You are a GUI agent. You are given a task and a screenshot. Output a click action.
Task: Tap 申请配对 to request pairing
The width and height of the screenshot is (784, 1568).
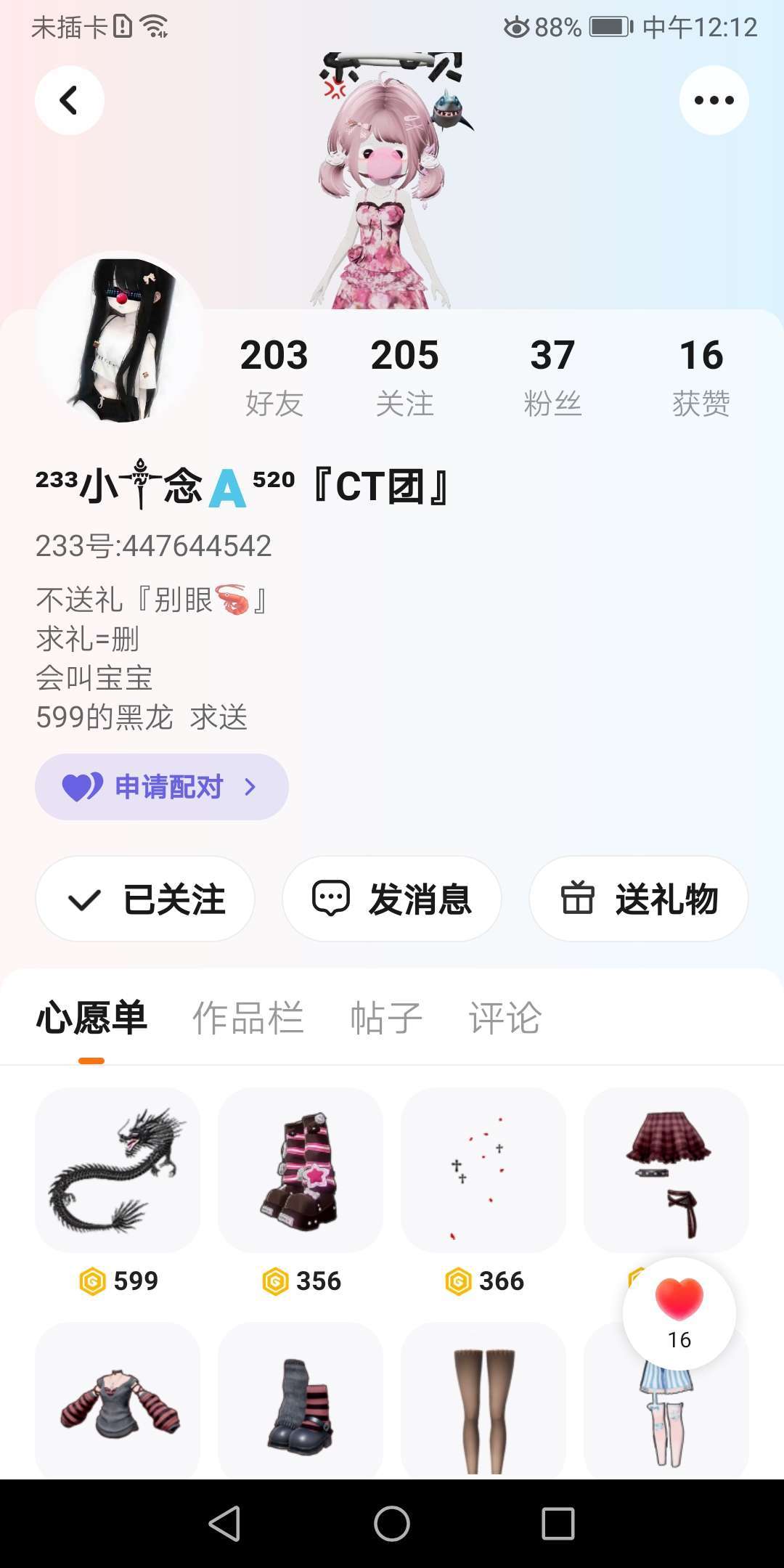[x=161, y=787]
